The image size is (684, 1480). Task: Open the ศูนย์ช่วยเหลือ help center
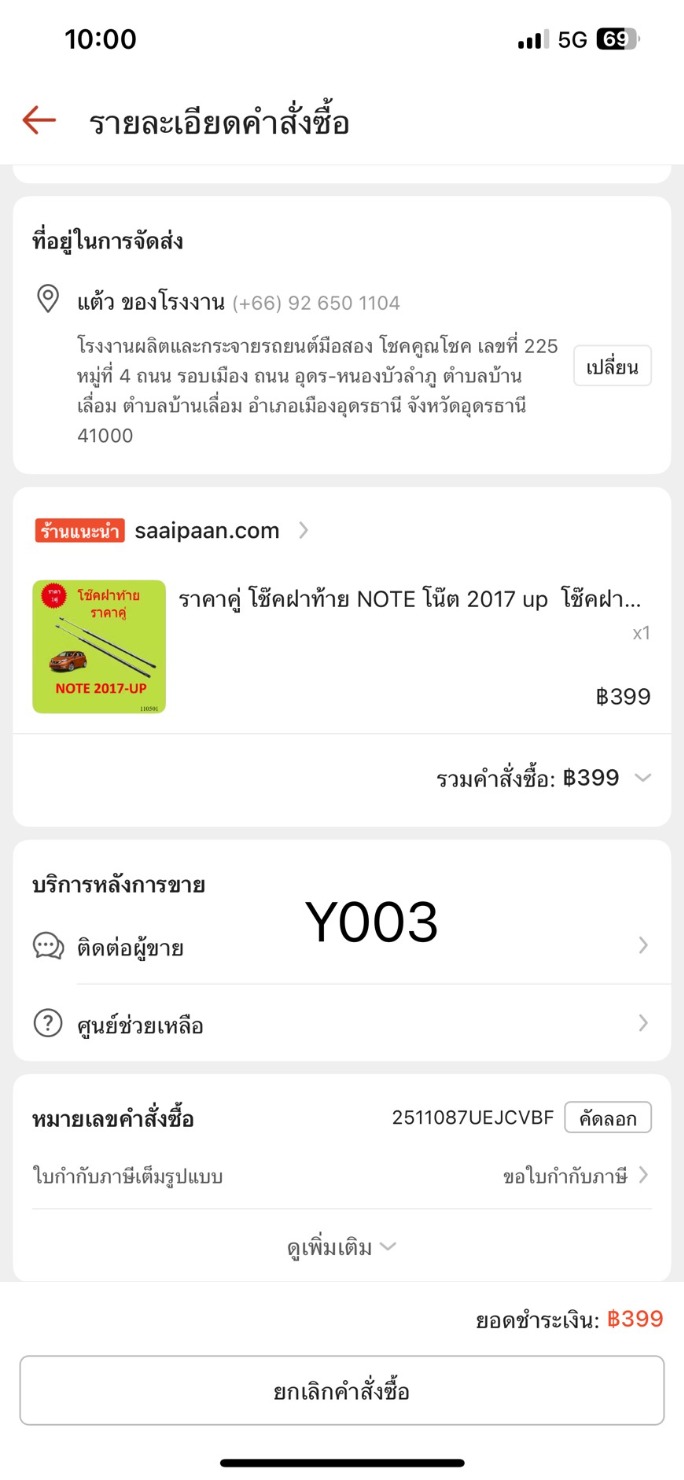(340, 1024)
